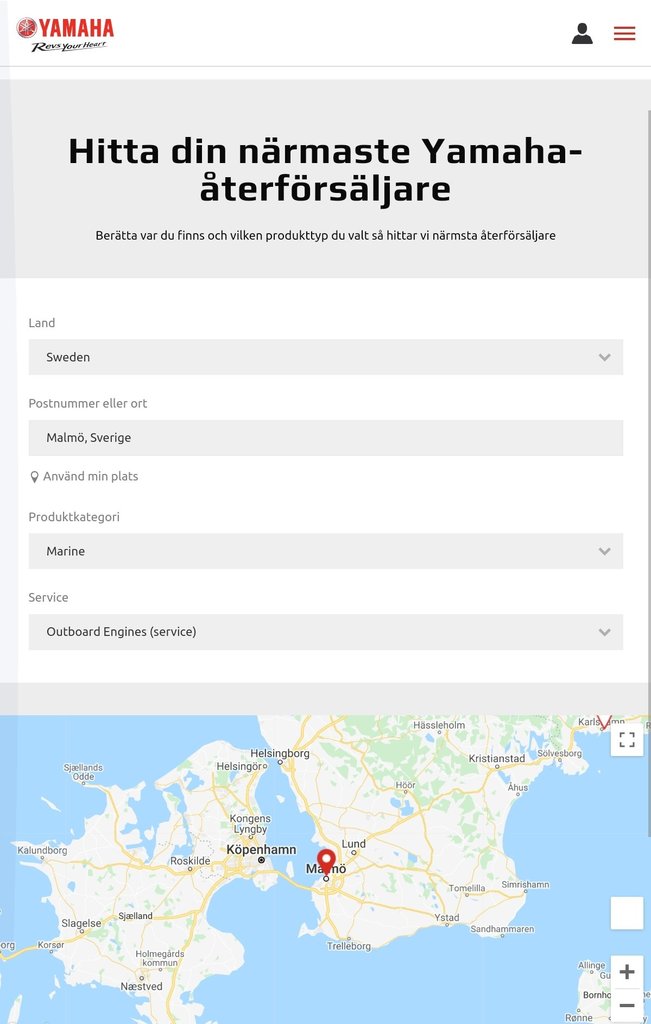Edit the Postnummer eller ort field
The width and height of the screenshot is (651, 1024).
pyautogui.click(x=325, y=438)
